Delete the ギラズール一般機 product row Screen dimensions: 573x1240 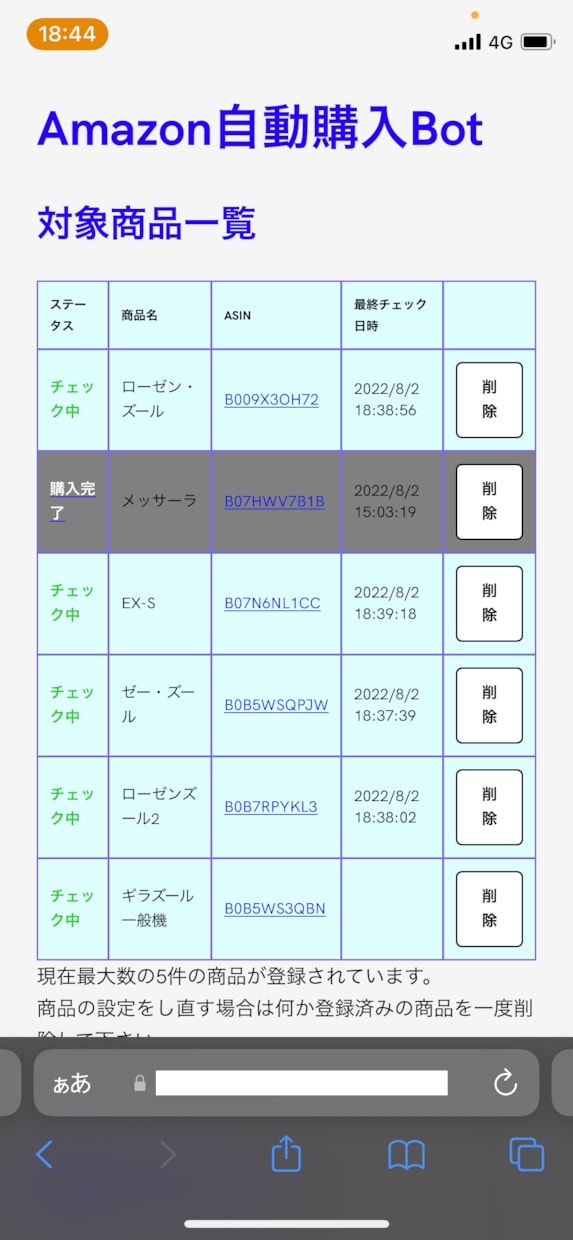pyautogui.click(x=489, y=909)
